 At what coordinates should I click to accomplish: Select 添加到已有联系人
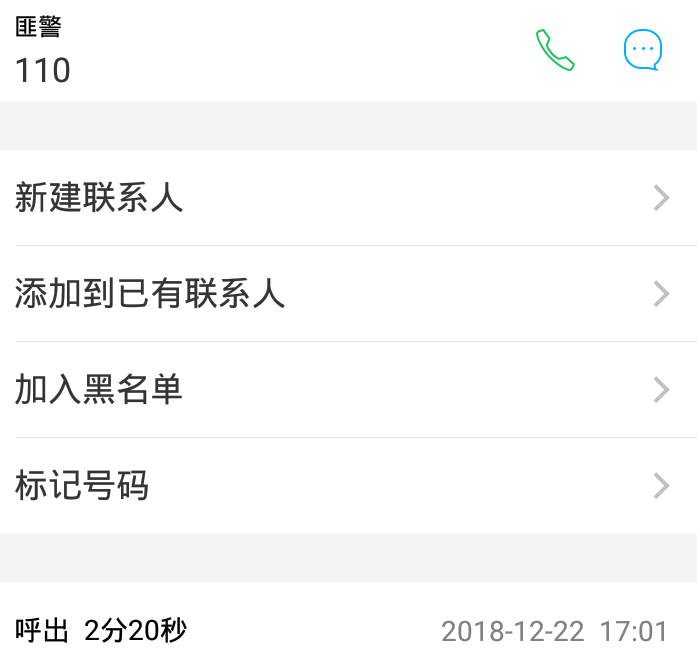pos(348,294)
